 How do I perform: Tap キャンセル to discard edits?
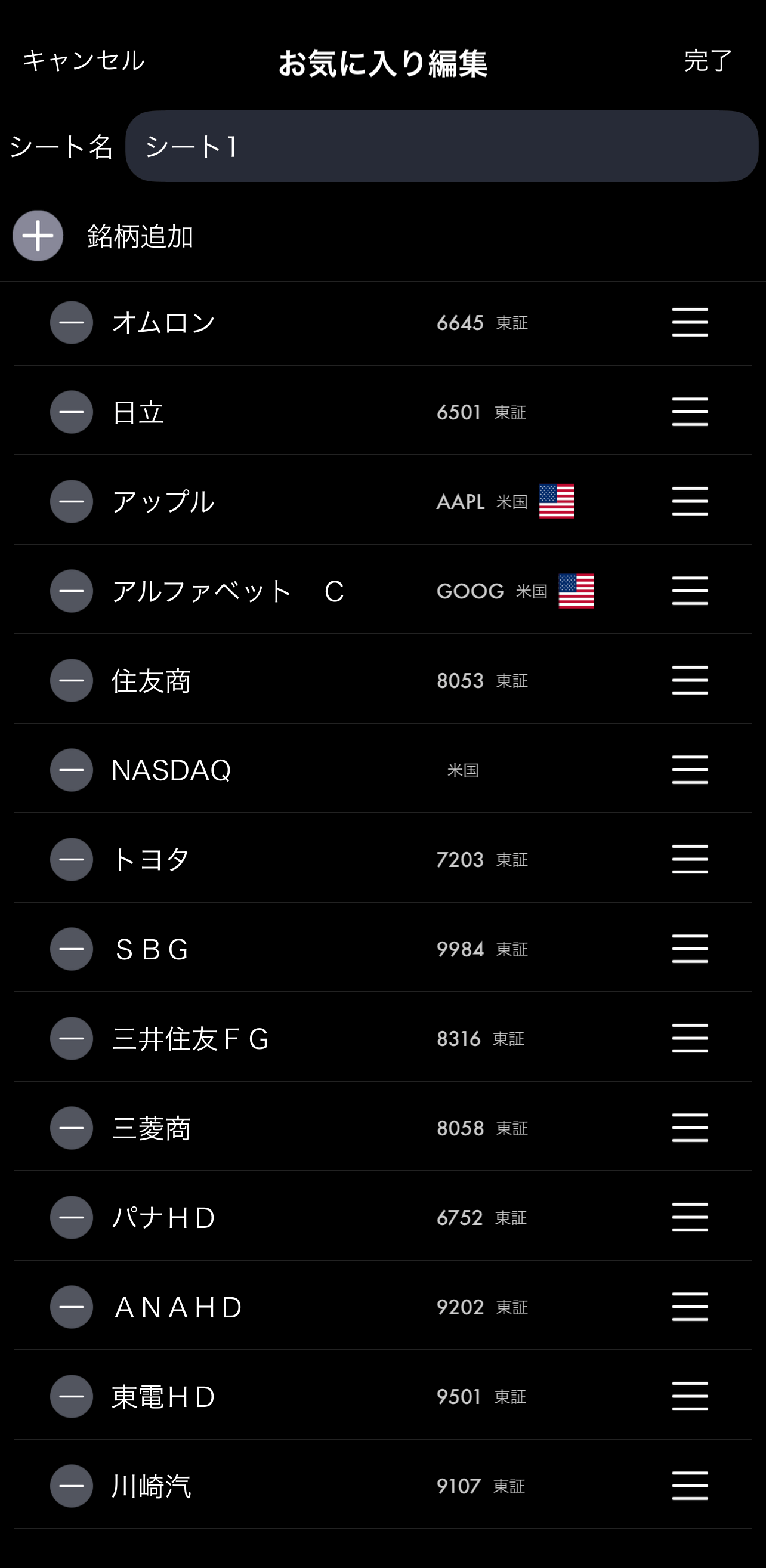[84, 61]
